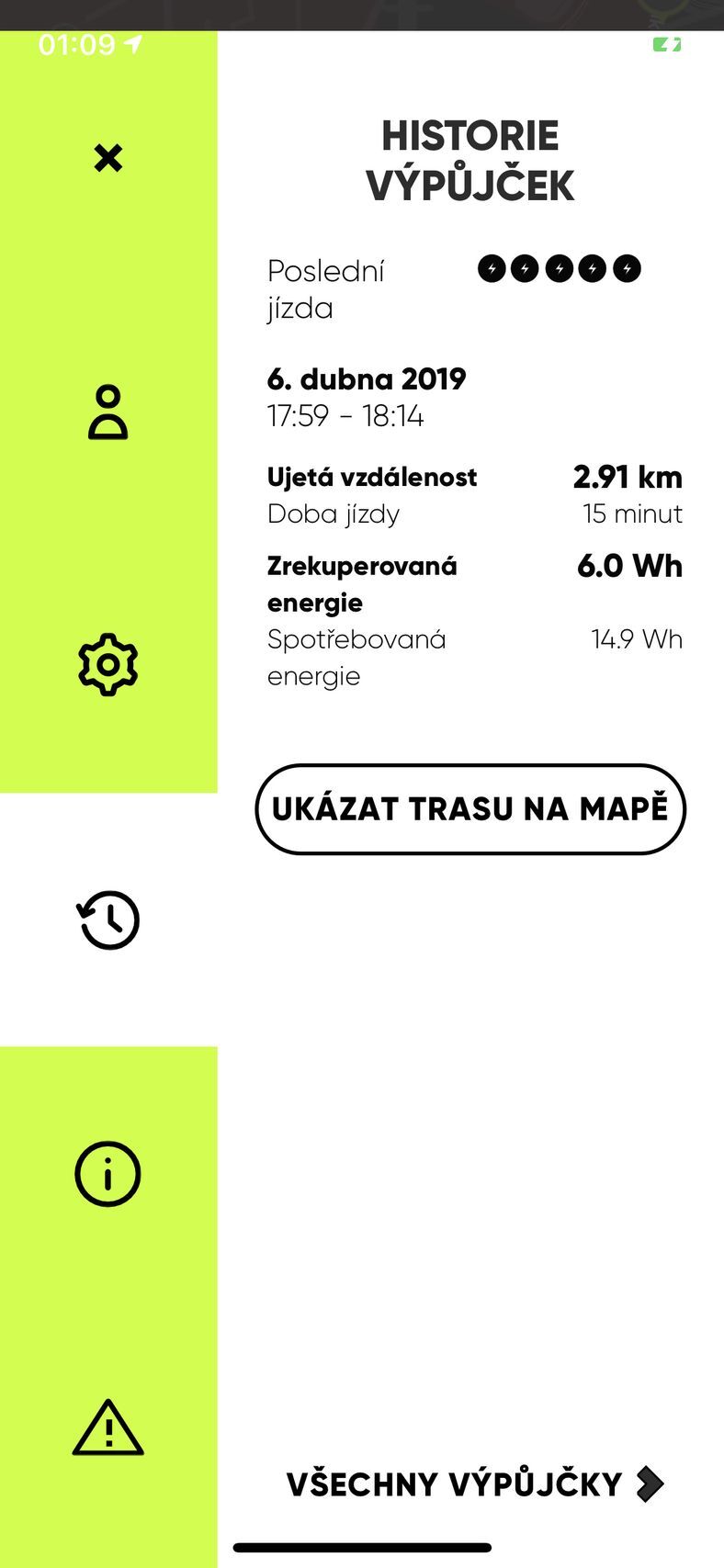Tap the last lightning bolt rating icon
Viewport: 724px width, 1568px height.
(x=626, y=268)
